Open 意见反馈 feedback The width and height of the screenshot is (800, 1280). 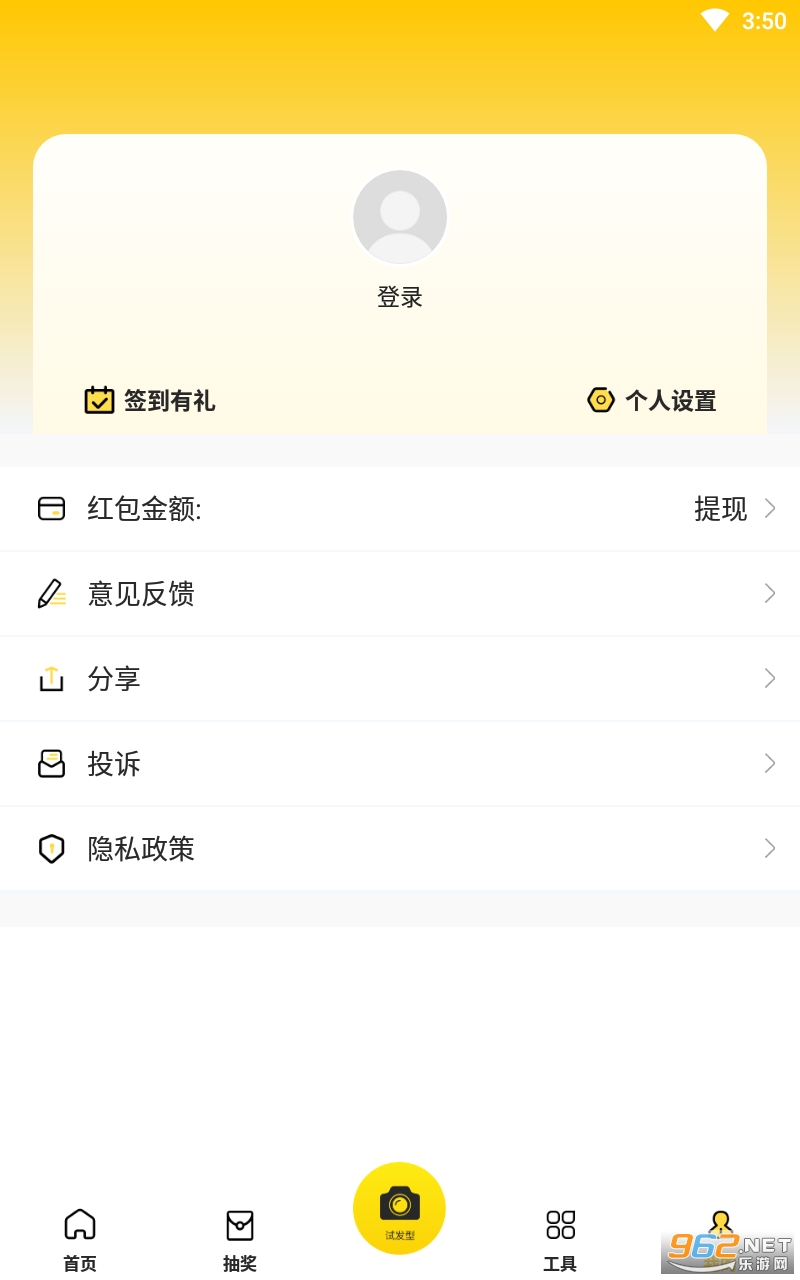[400, 594]
